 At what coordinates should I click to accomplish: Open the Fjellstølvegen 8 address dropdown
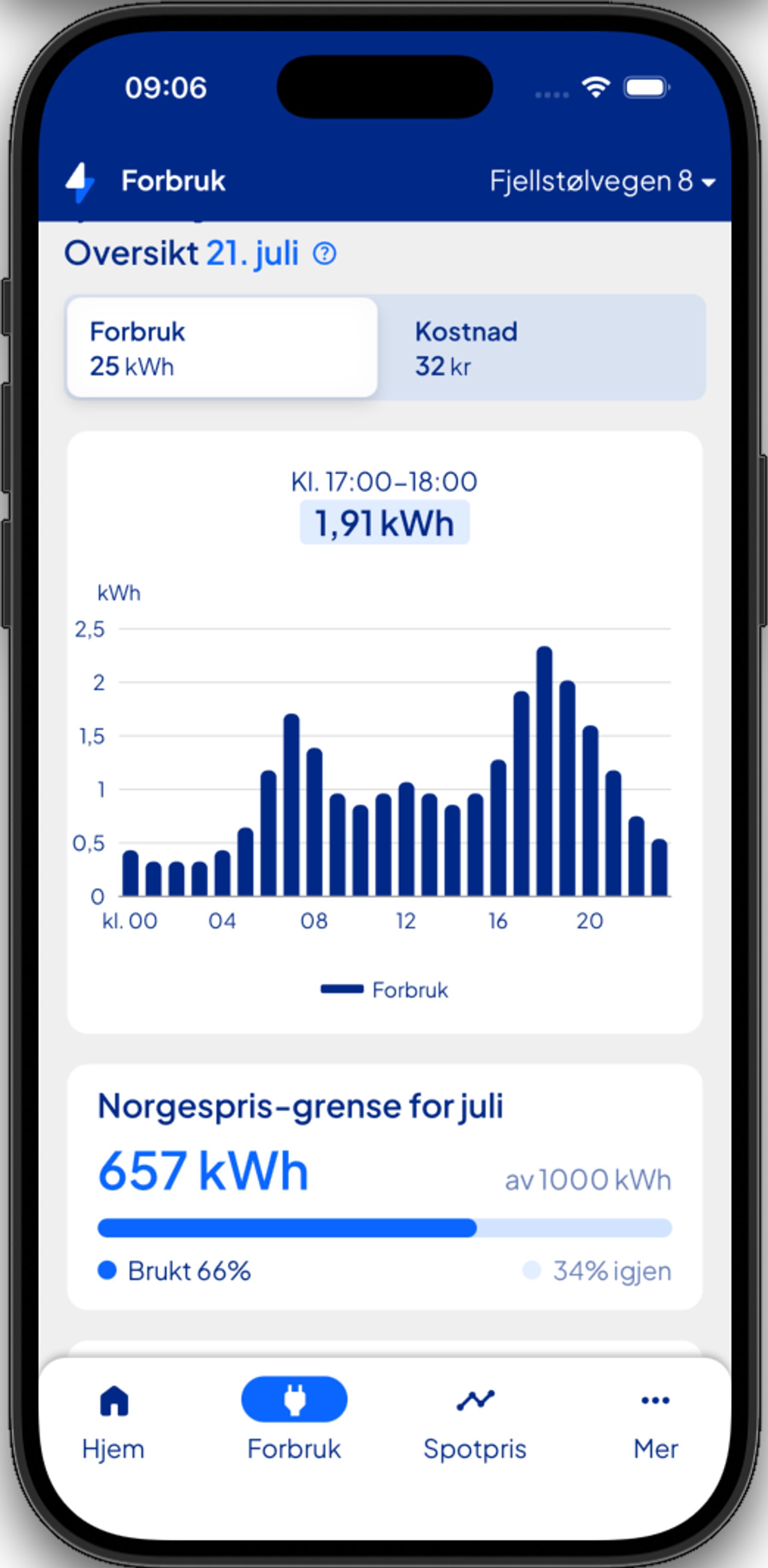point(602,181)
